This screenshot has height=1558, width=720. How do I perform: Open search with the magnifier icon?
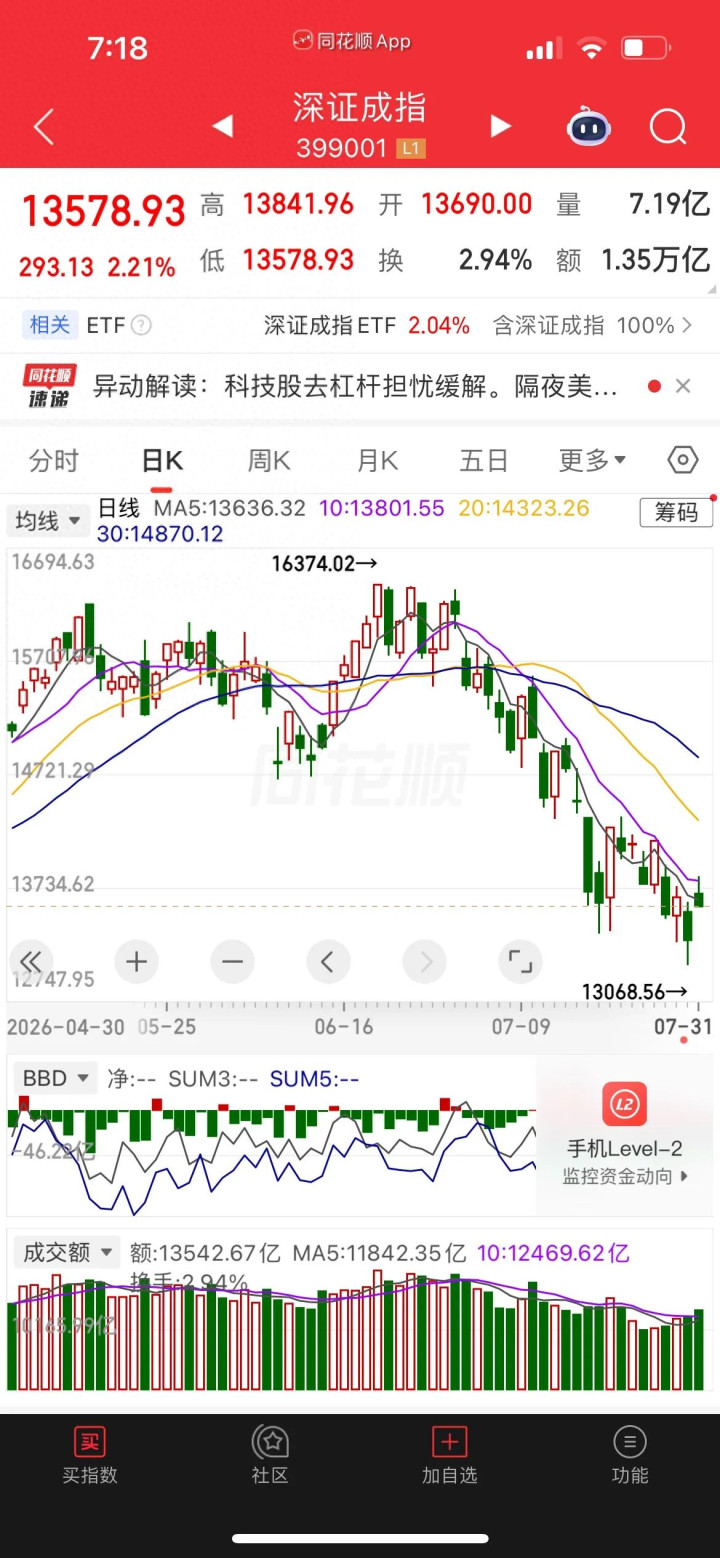pyautogui.click(x=667, y=127)
